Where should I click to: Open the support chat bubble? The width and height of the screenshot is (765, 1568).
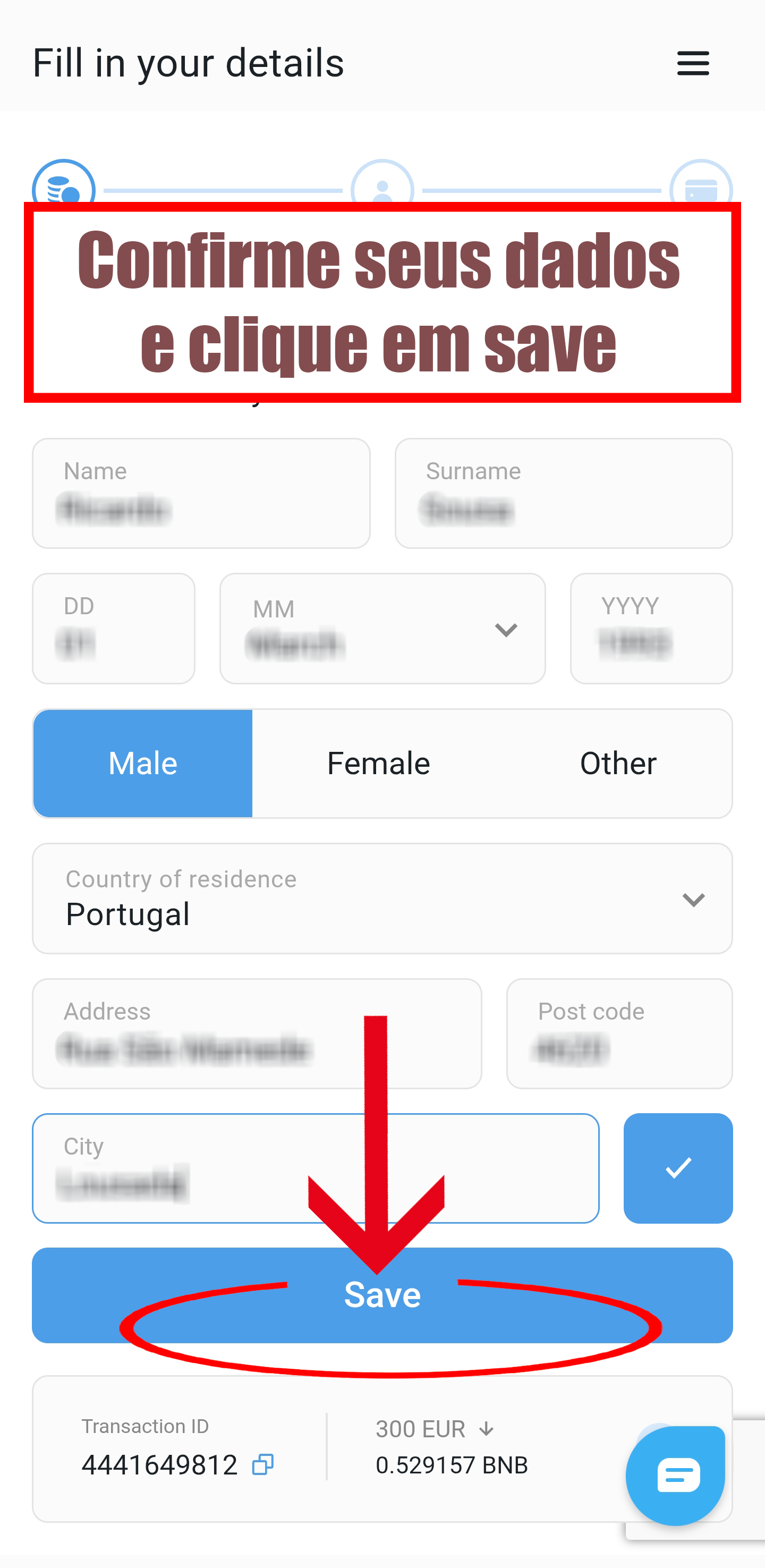click(676, 1476)
